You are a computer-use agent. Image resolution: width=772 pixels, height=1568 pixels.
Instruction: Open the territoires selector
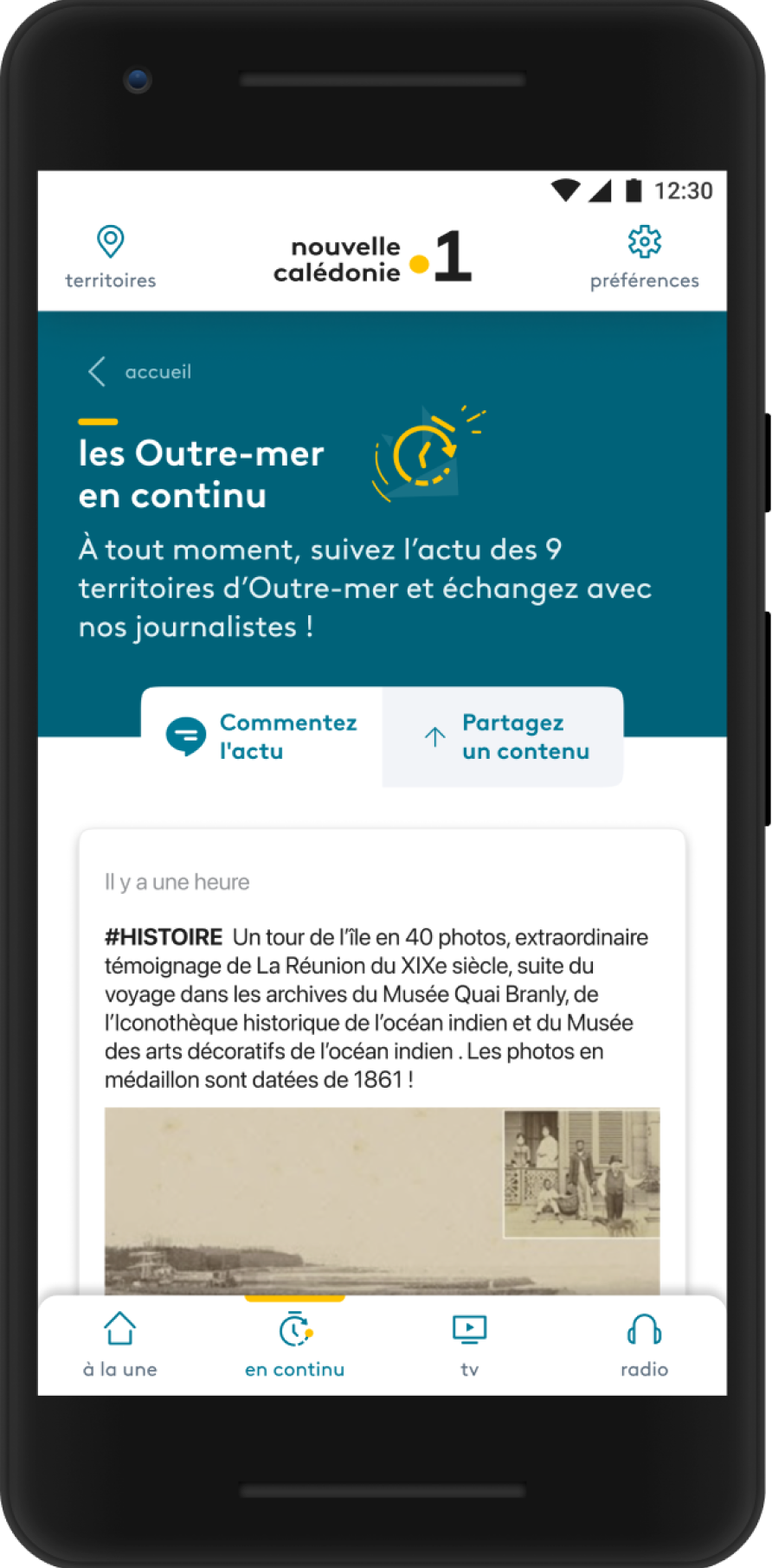[x=111, y=257]
